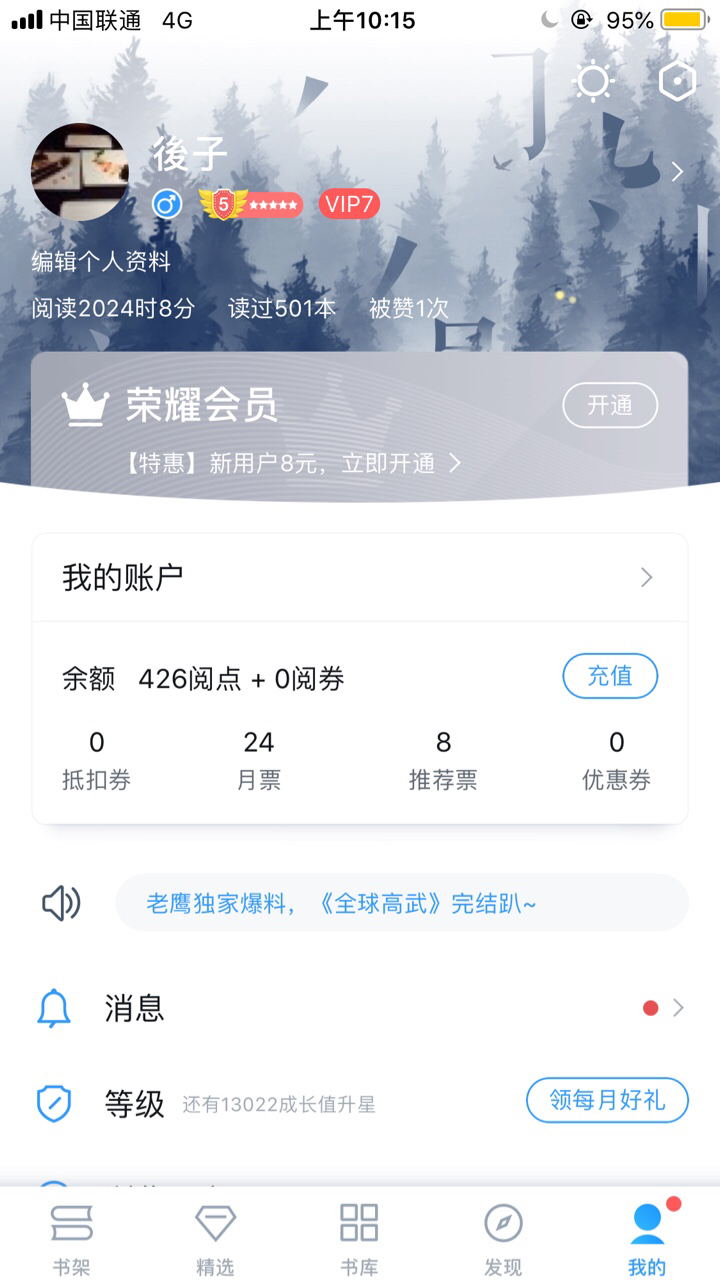720x1281 pixels.
Task: Switch to the 书库 tab
Action: coord(359,1238)
